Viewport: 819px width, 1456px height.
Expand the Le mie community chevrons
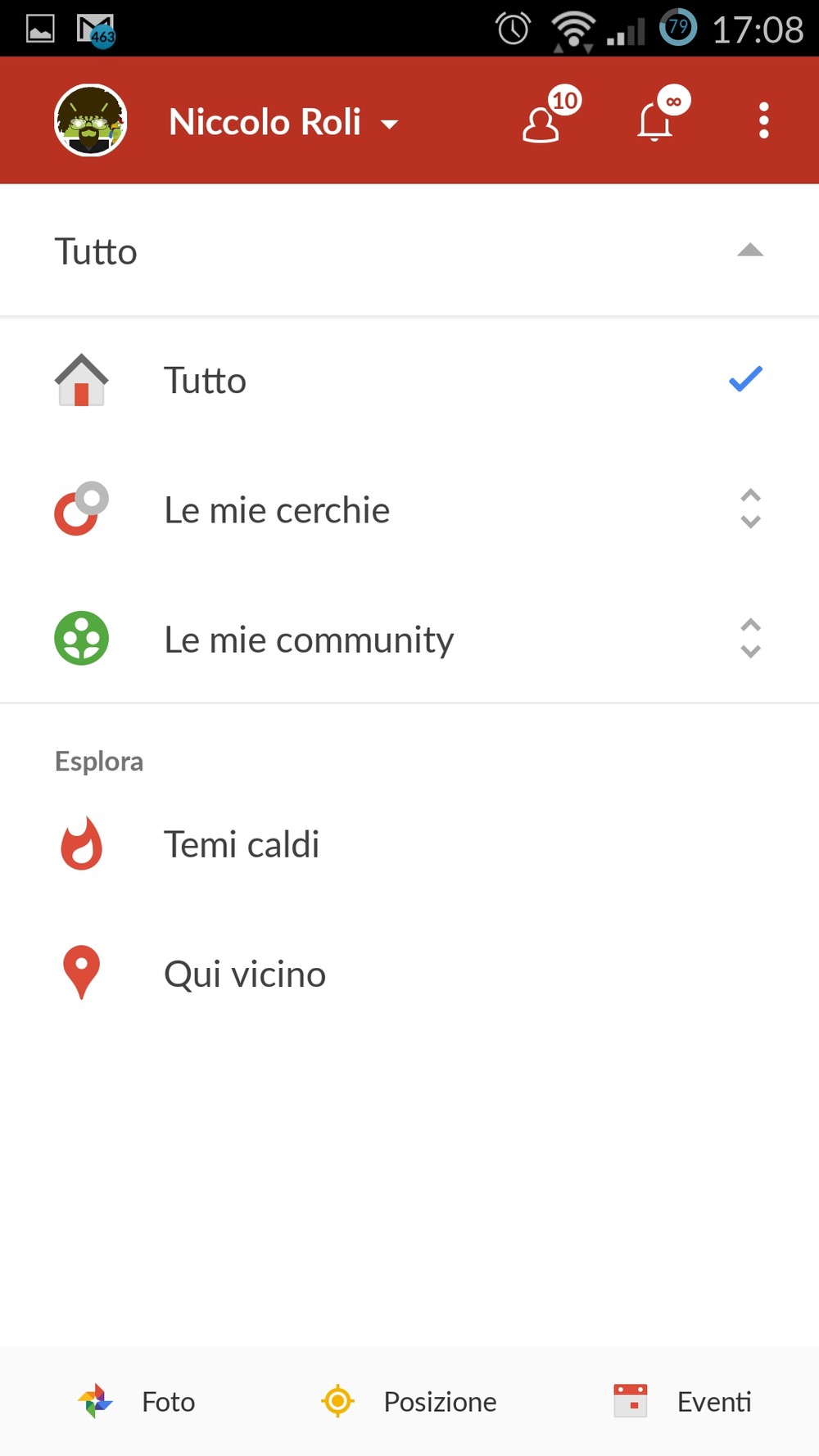750,638
